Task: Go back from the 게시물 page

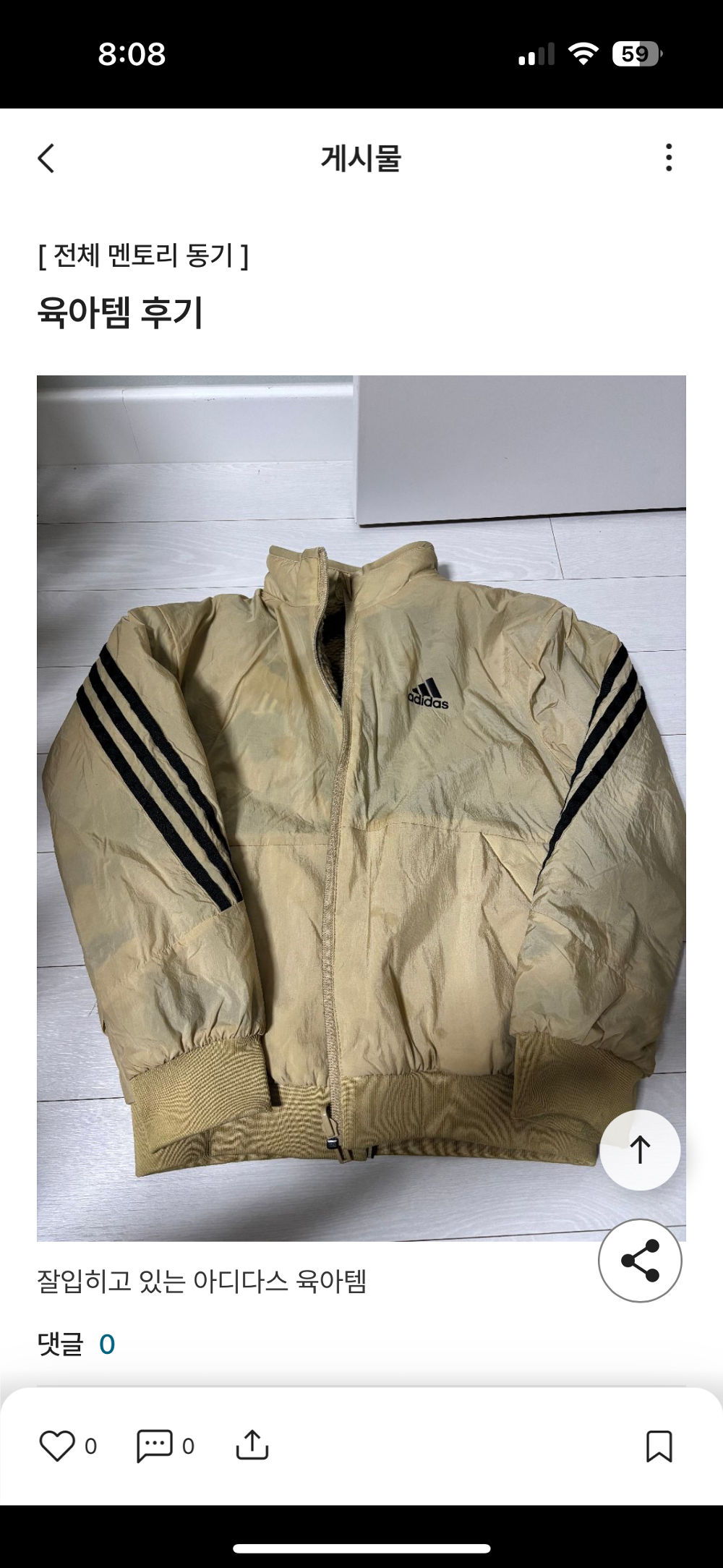Action: 46,158
